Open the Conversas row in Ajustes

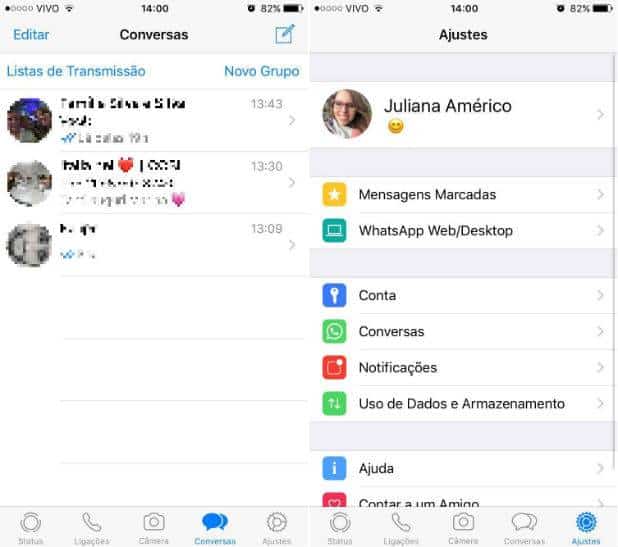tap(463, 331)
